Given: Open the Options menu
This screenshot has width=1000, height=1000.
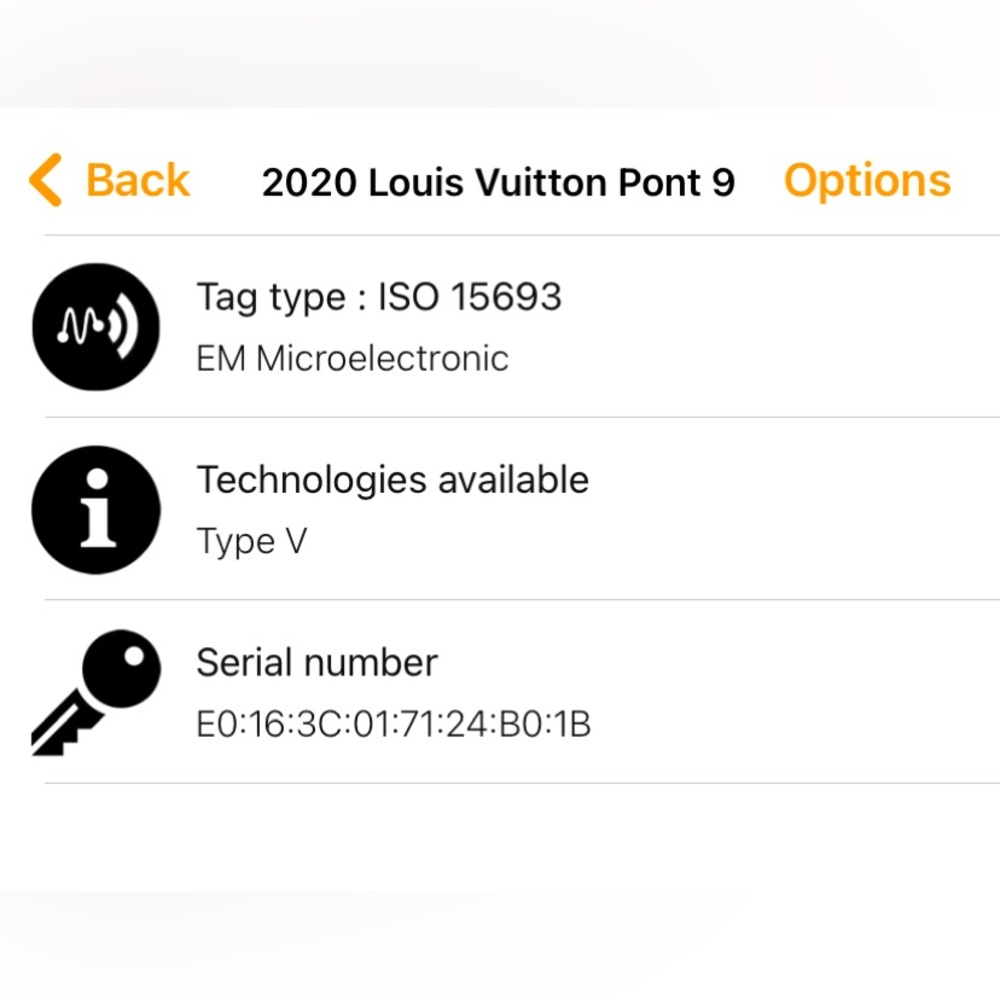Looking at the screenshot, I should [866, 181].
